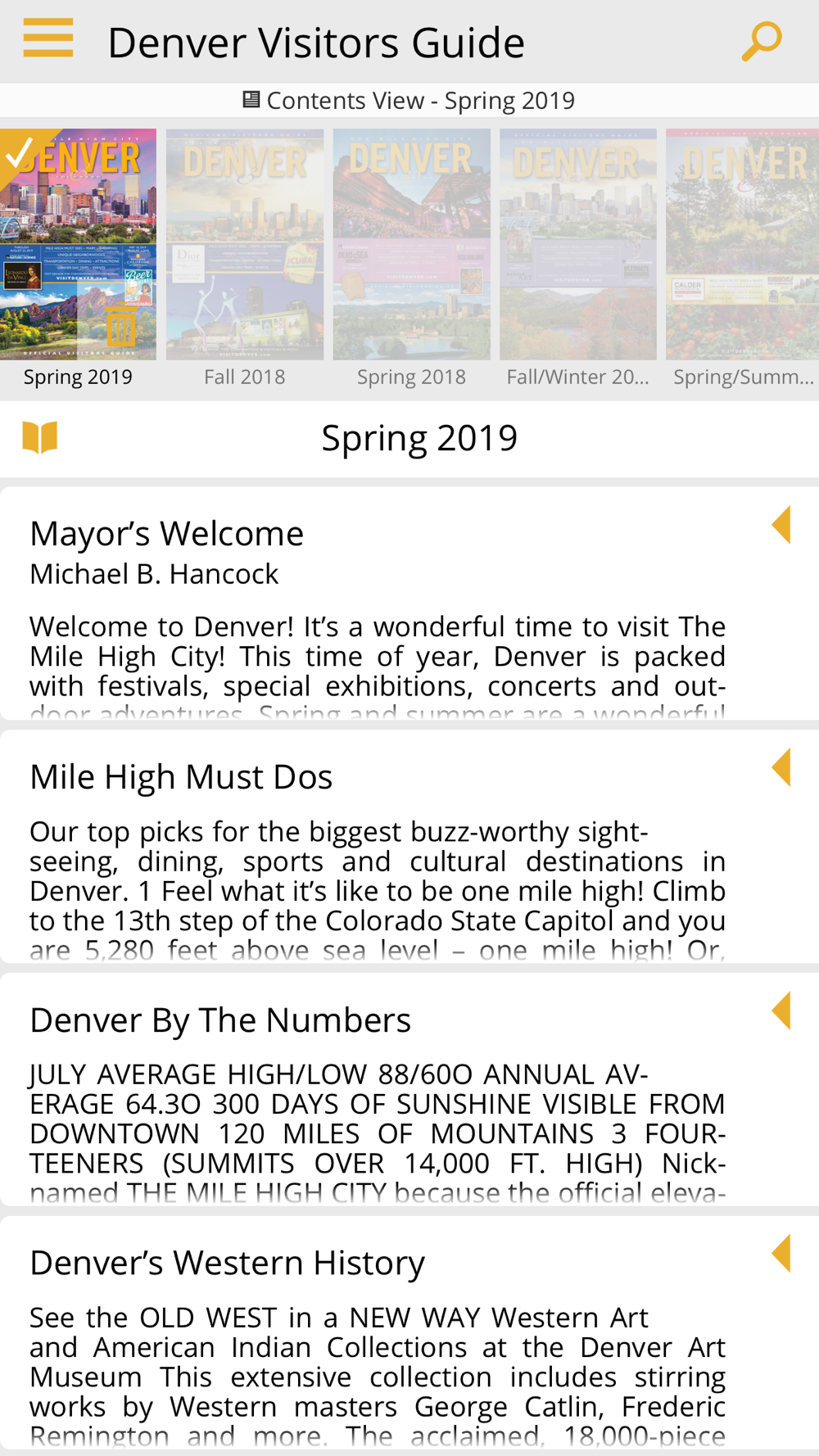Open the Spring/Summer issue cover
This screenshot has height=1456, width=819.
coord(742,244)
